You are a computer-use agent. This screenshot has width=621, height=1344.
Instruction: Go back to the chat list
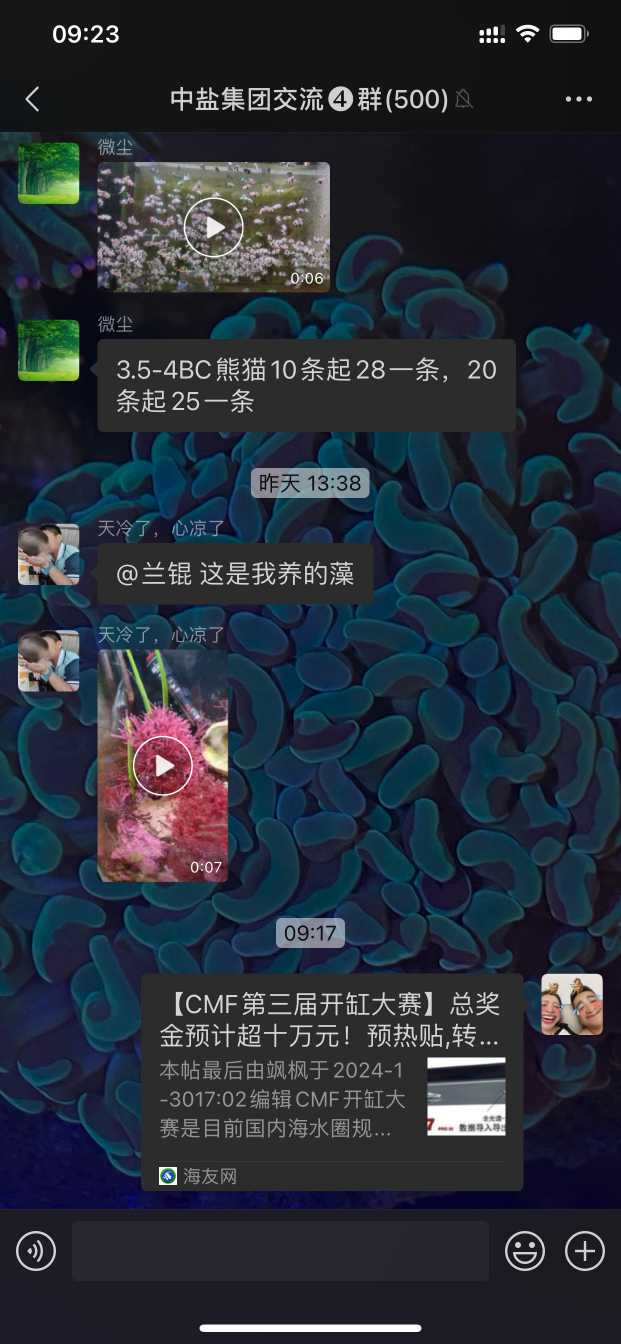pos(32,99)
